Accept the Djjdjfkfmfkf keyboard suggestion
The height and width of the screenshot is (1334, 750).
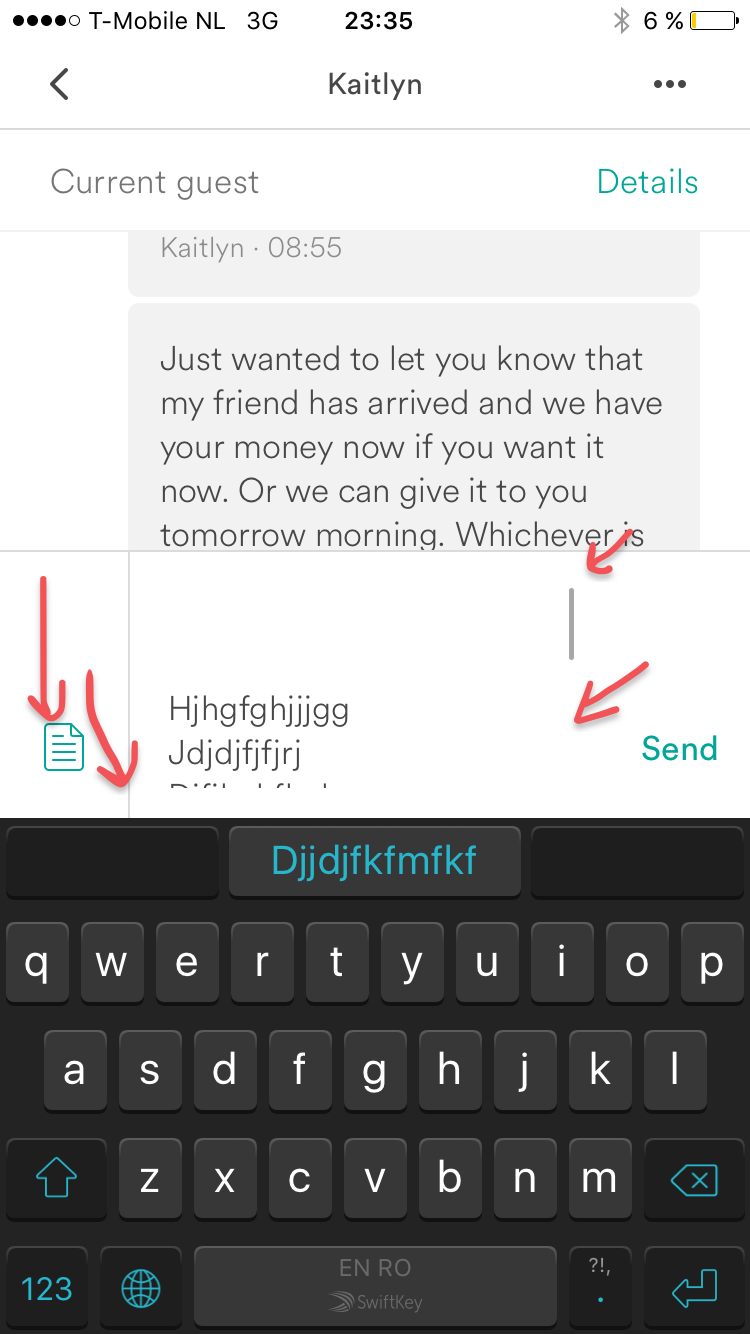coord(375,861)
